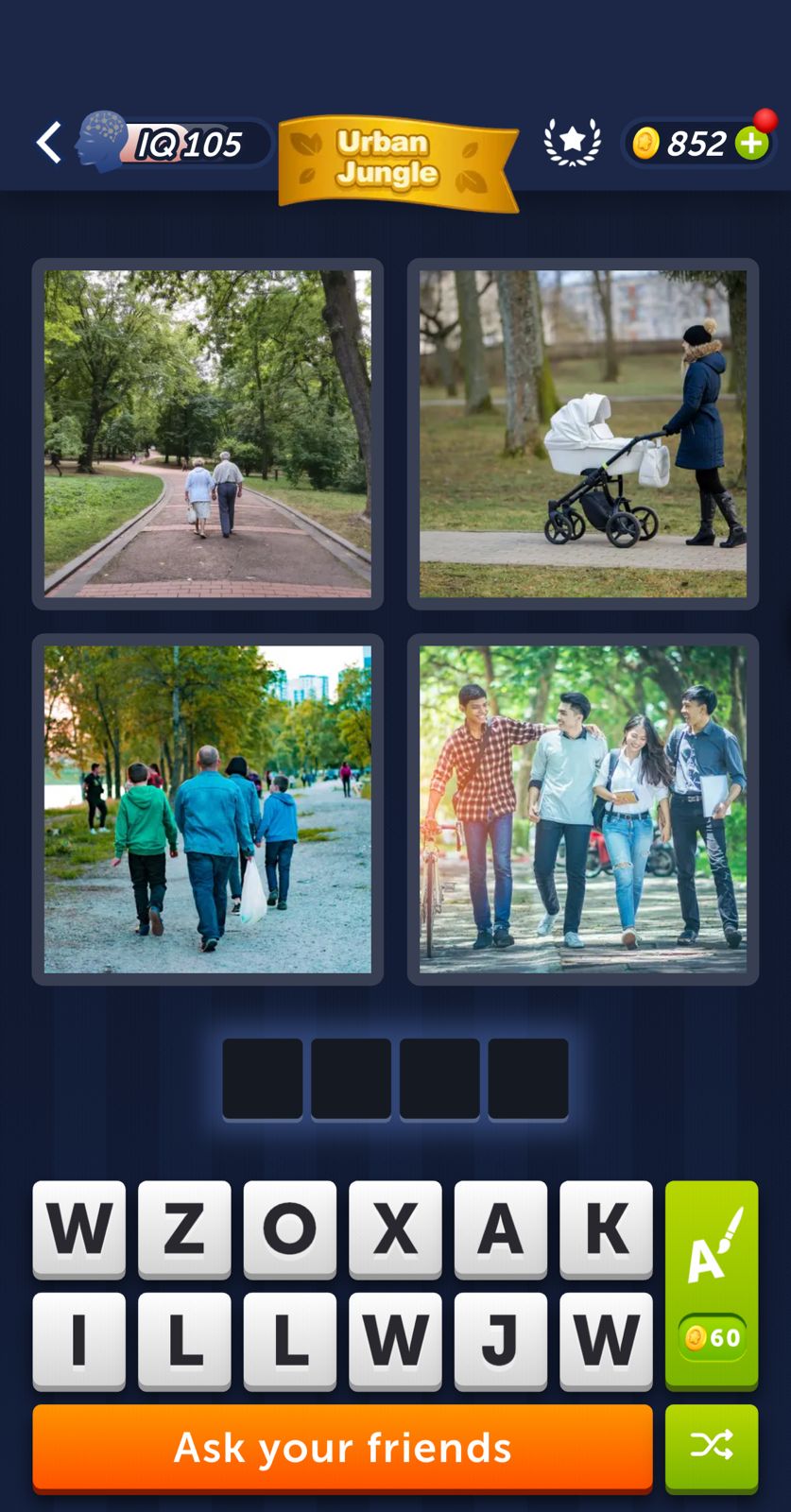791x1512 pixels.
Task: Go back using the arrow
Action: (x=49, y=144)
